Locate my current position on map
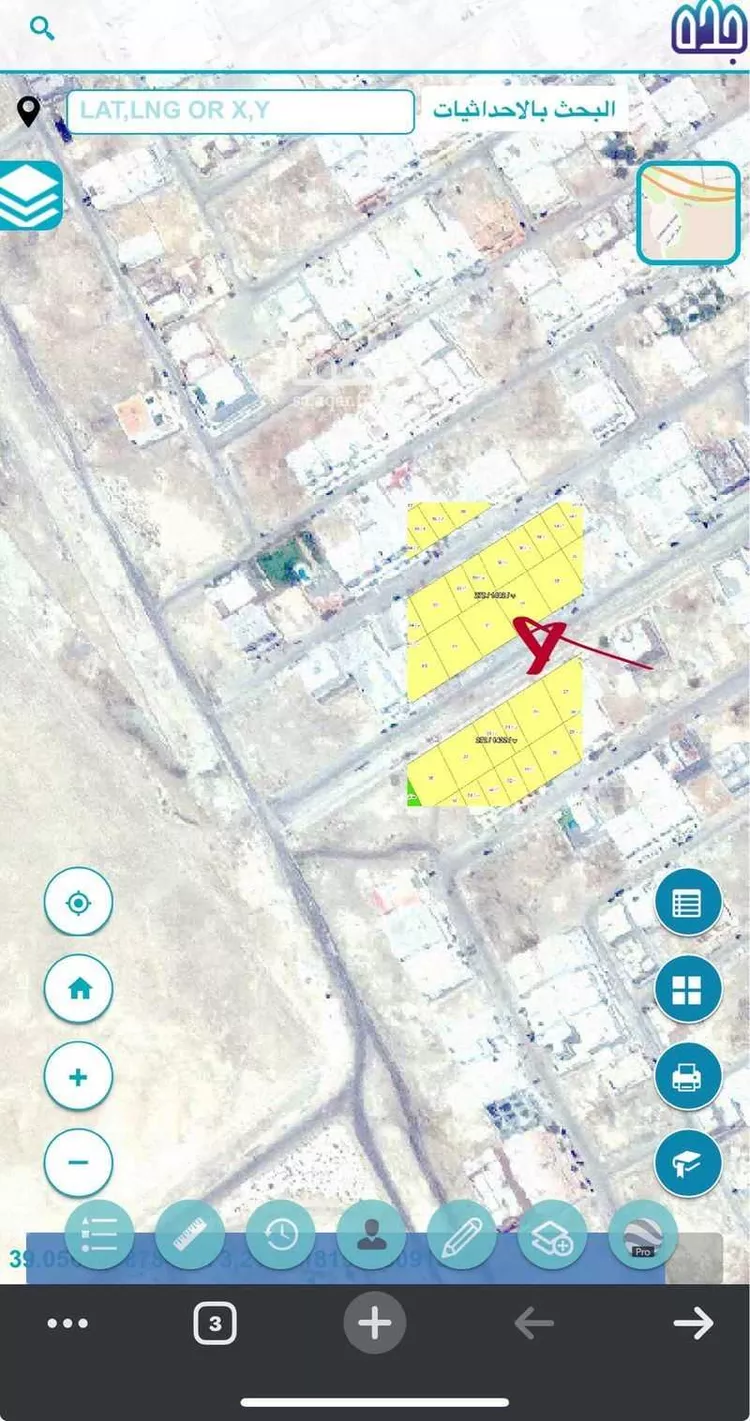750x1421 pixels. (x=78, y=902)
